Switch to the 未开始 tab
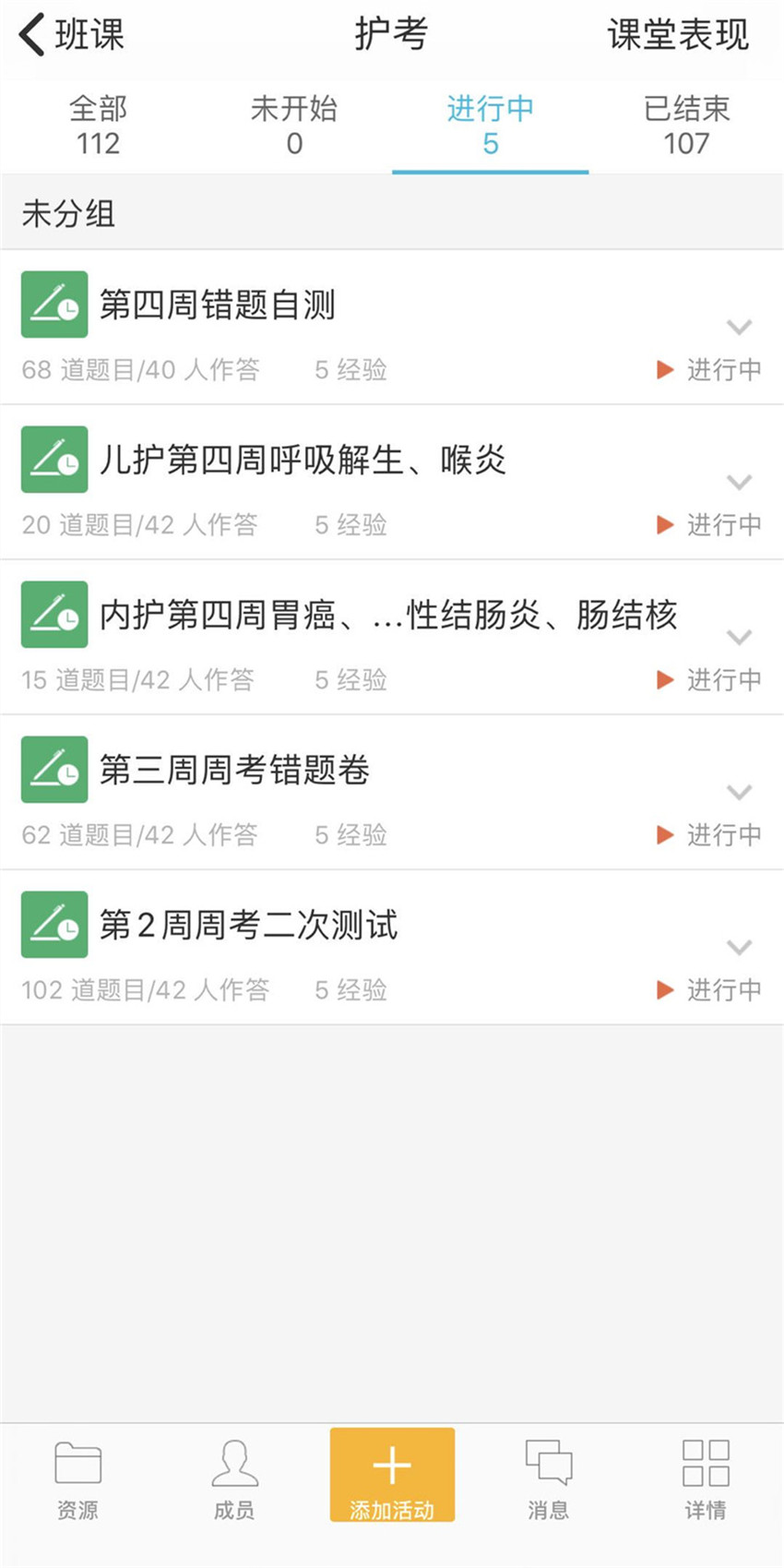Viewport: 784px width, 1568px height. pyautogui.click(x=294, y=126)
